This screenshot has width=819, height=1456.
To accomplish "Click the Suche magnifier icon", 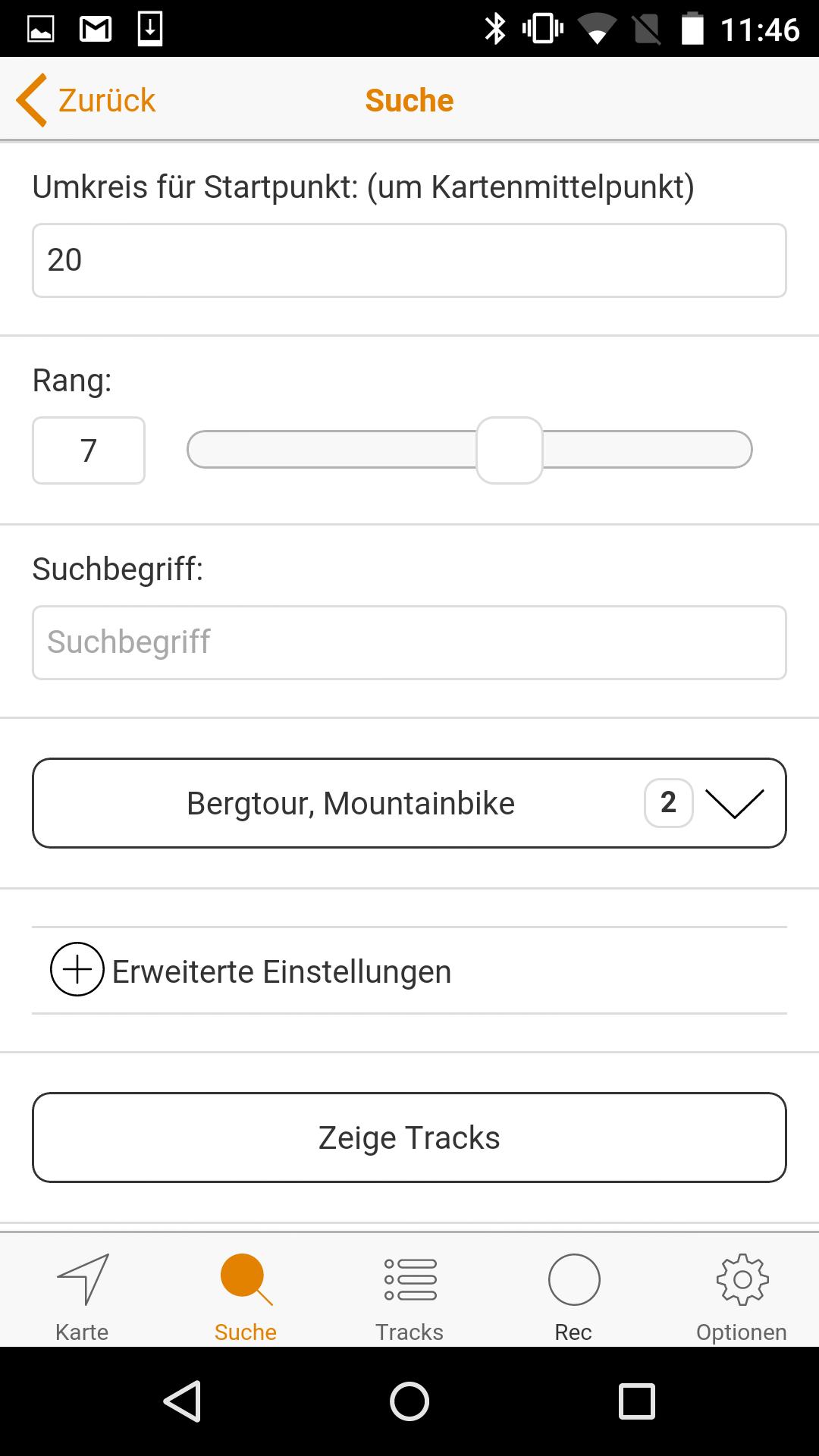I will [x=243, y=1285].
